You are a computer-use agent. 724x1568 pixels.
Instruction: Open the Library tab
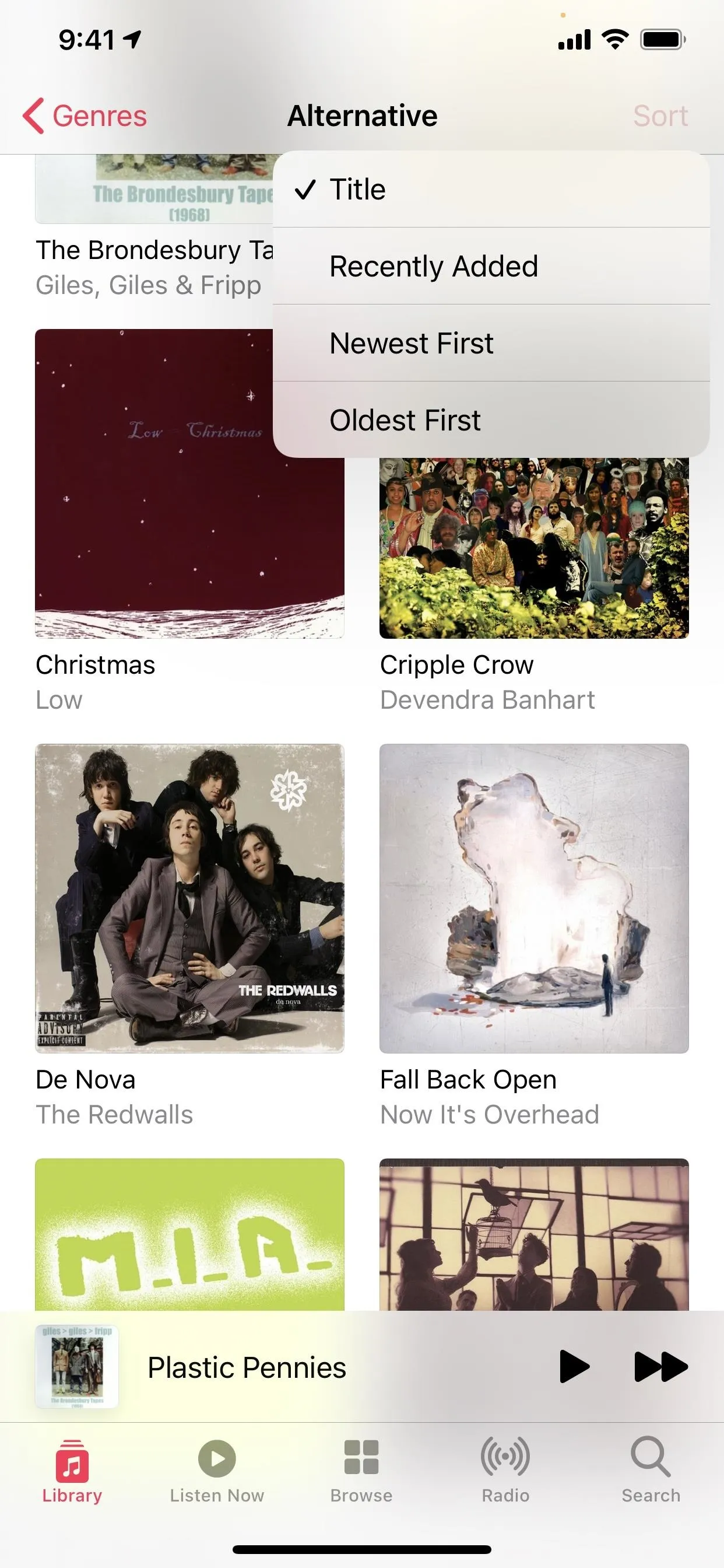click(72, 1471)
